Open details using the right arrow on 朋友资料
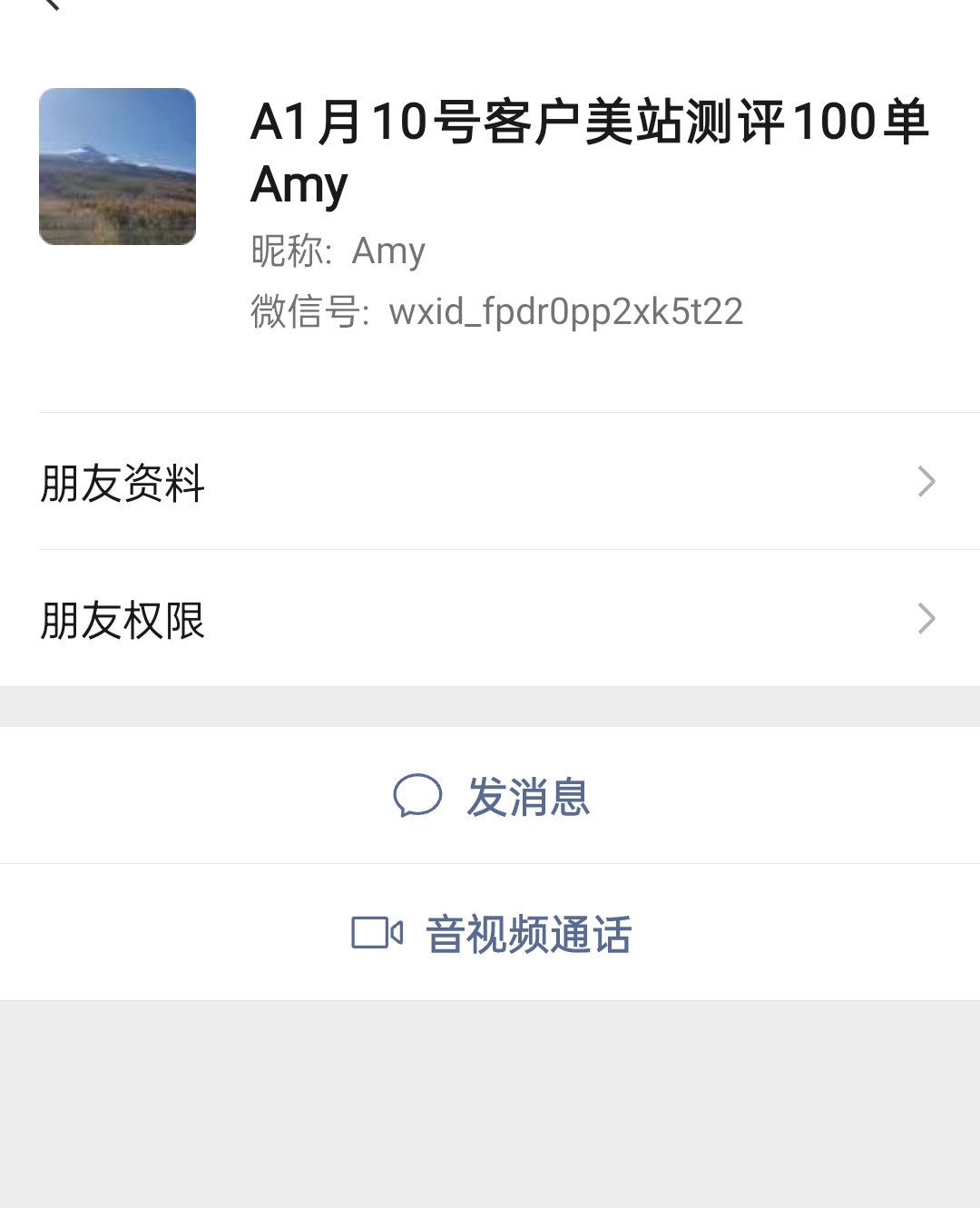 pyautogui.click(x=926, y=481)
